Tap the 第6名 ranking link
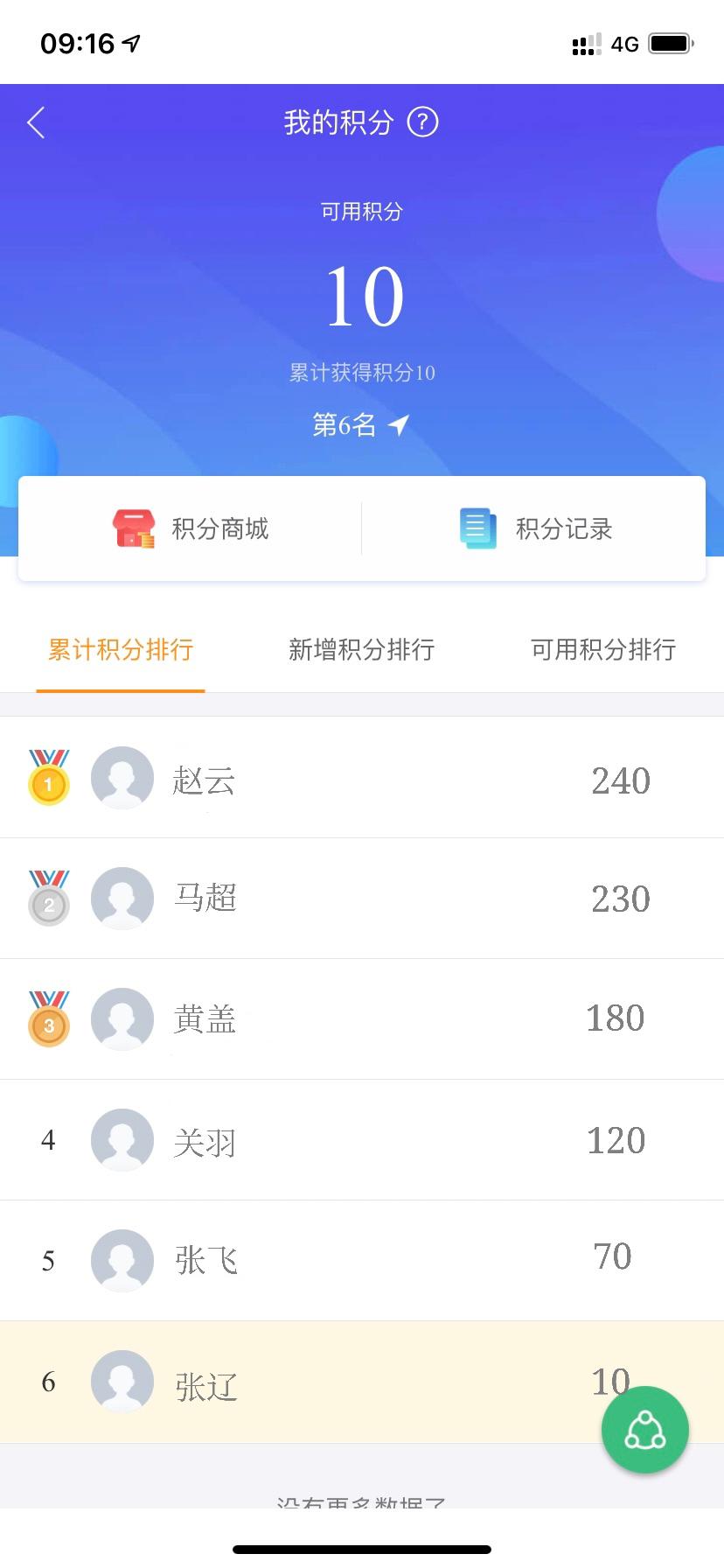The width and height of the screenshot is (724, 1568). [x=359, y=425]
